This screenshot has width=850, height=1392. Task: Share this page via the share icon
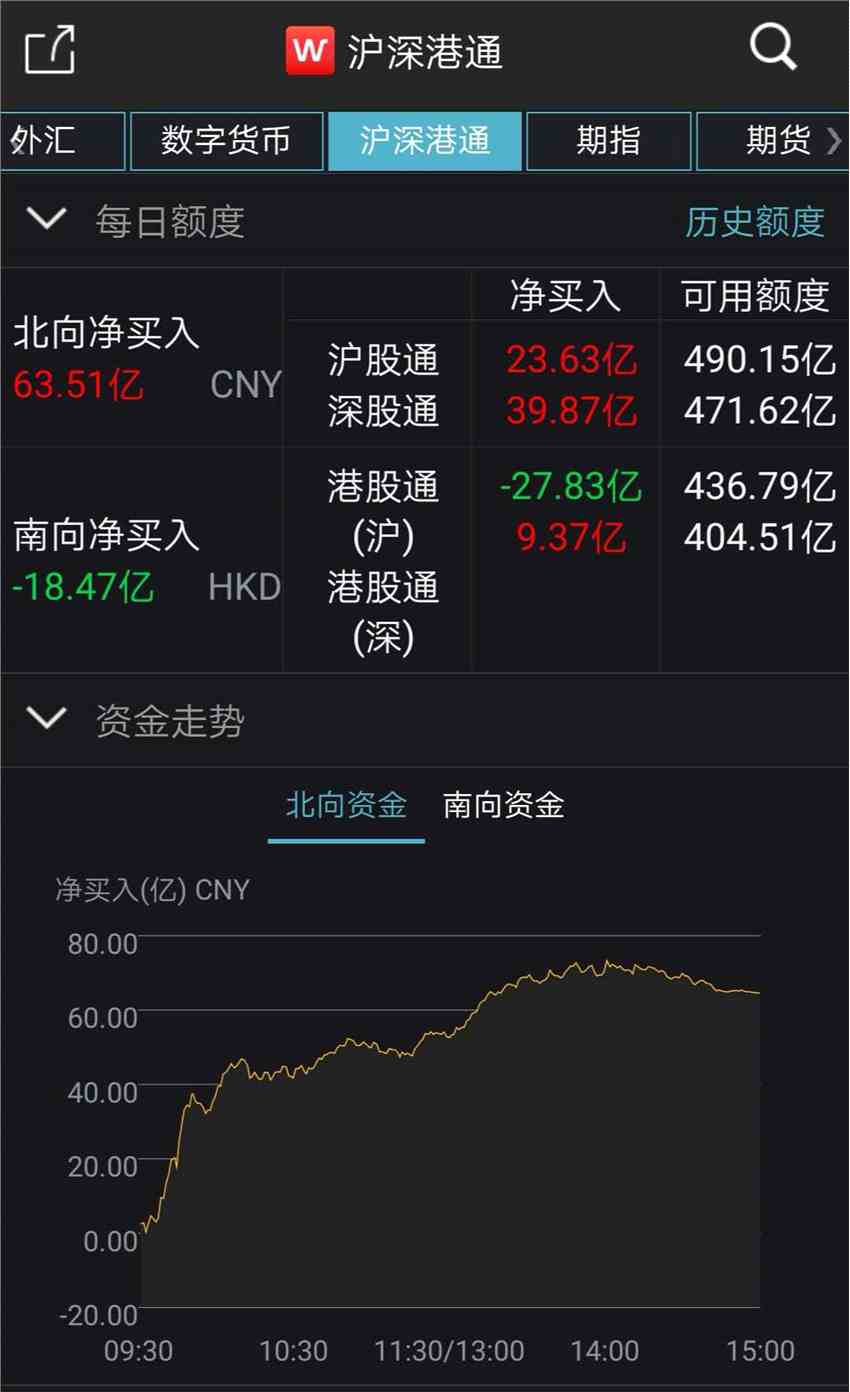pyautogui.click(x=50, y=49)
